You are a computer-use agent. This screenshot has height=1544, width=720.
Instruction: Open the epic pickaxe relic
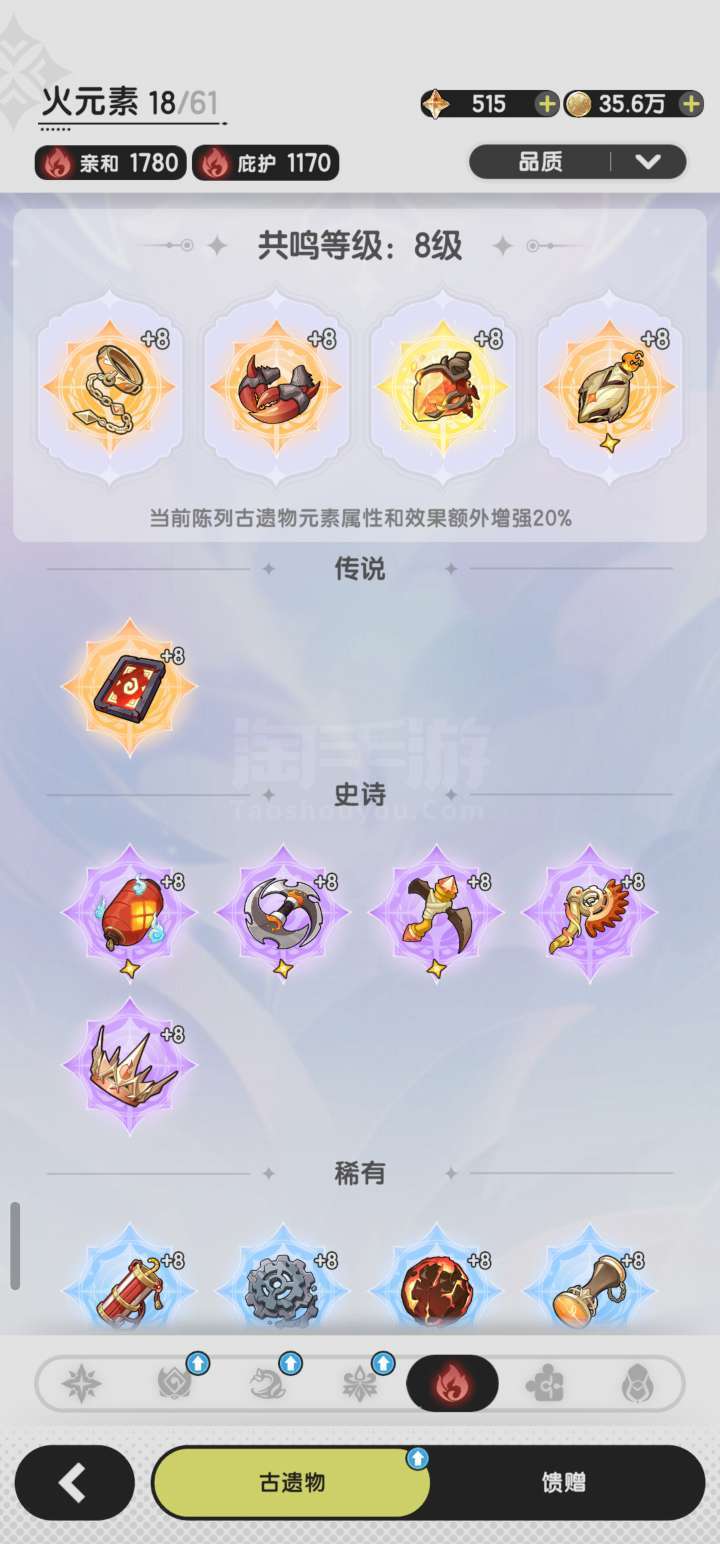437,912
